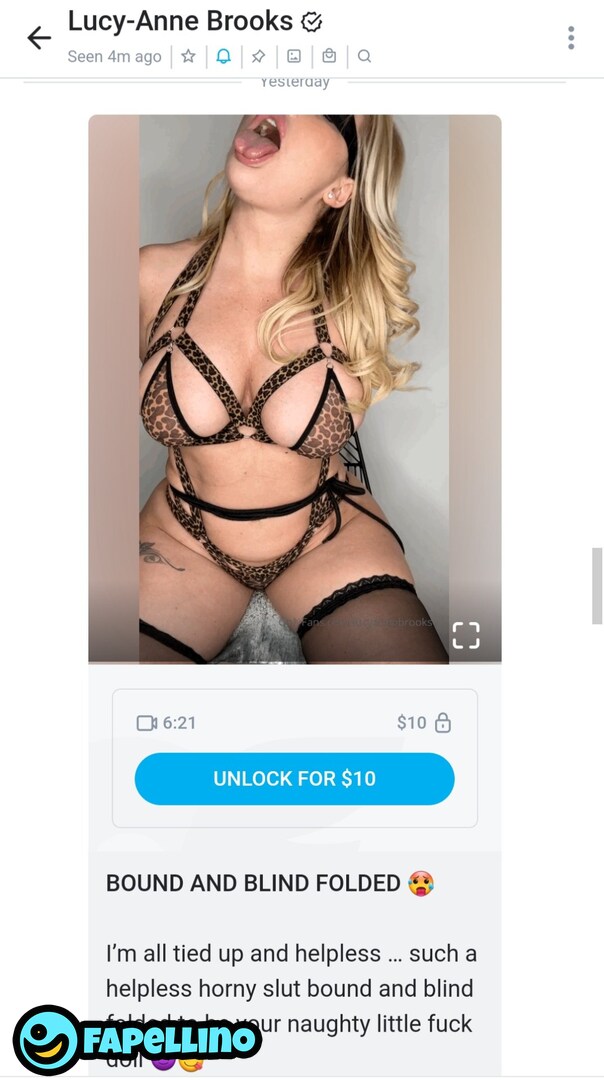This screenshot has height=1080, width=604.
Task: Expand the video preview to fullscreen
Action: pos(466,635)
